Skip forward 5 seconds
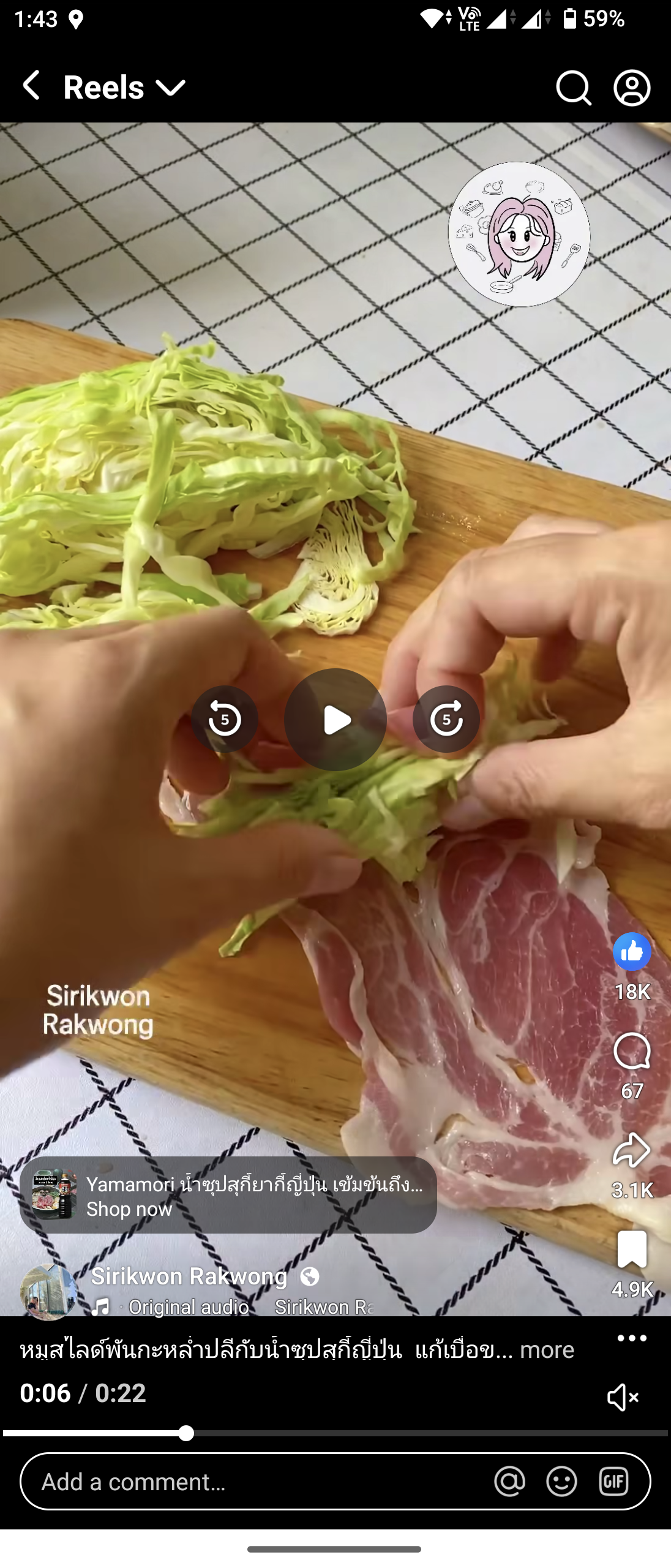Screen dimensions: 671x1568 (x=446, y=719)
